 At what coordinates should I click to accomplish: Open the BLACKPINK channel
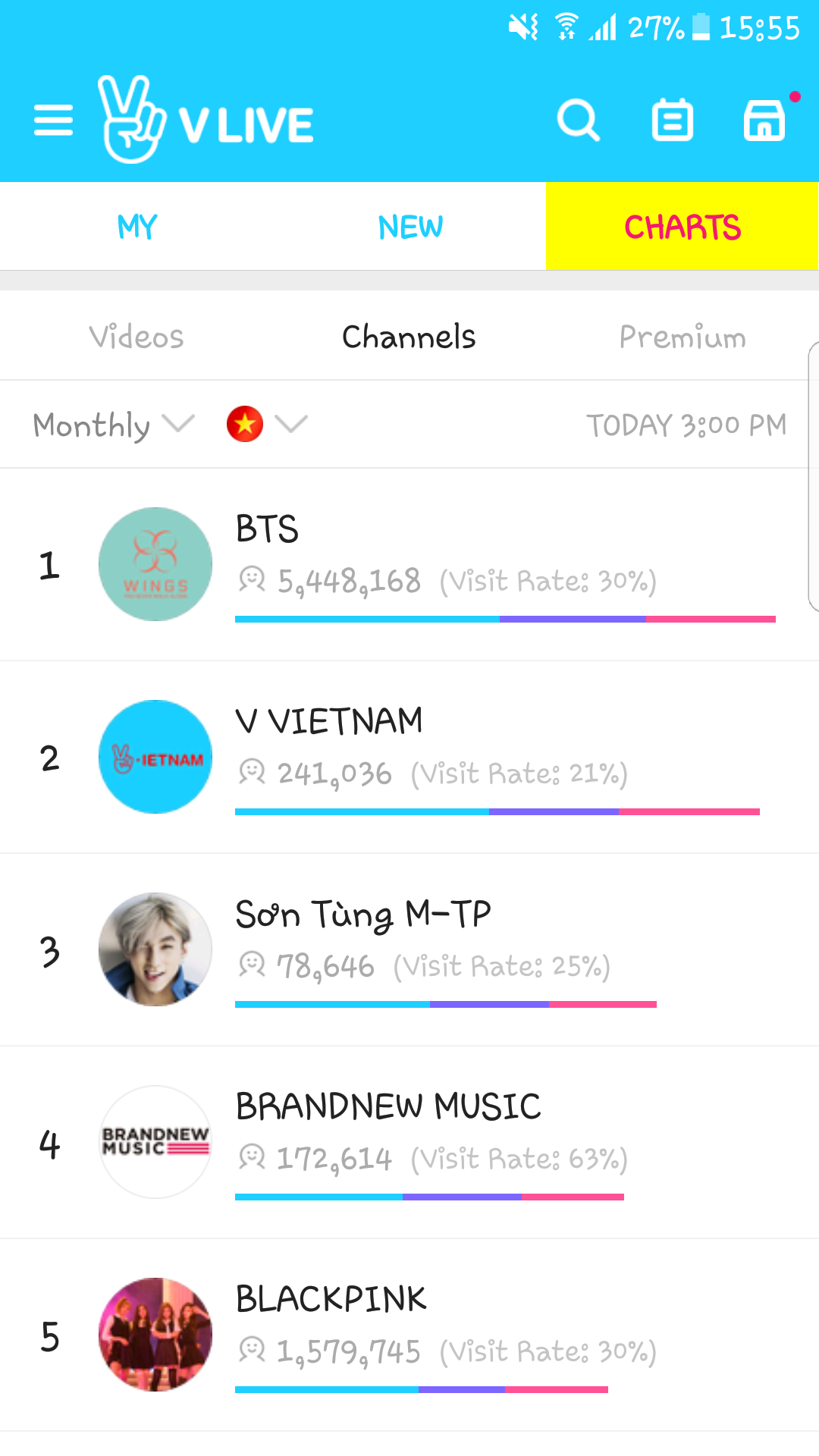(x=409, y=1335)
